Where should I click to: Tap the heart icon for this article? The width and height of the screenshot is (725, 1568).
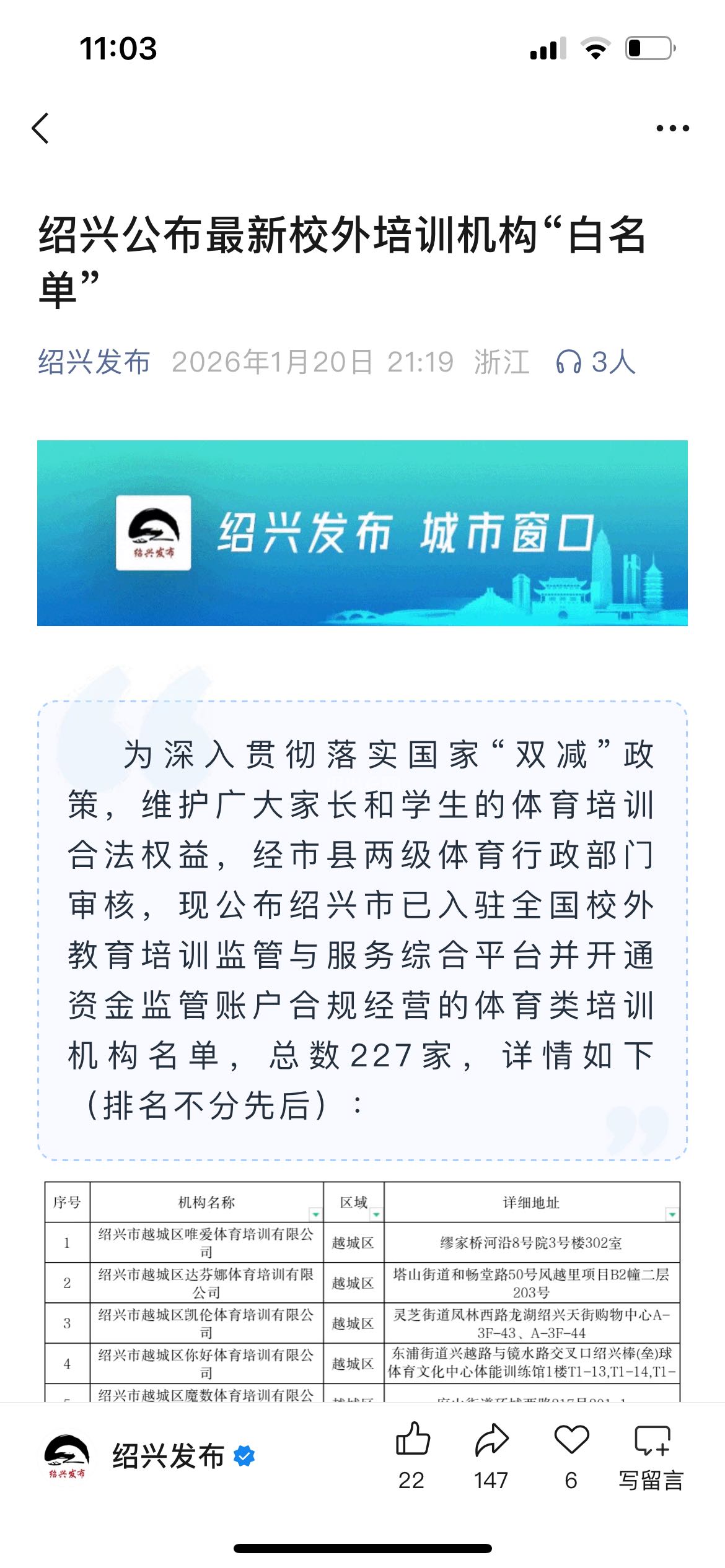point(571,1455)
